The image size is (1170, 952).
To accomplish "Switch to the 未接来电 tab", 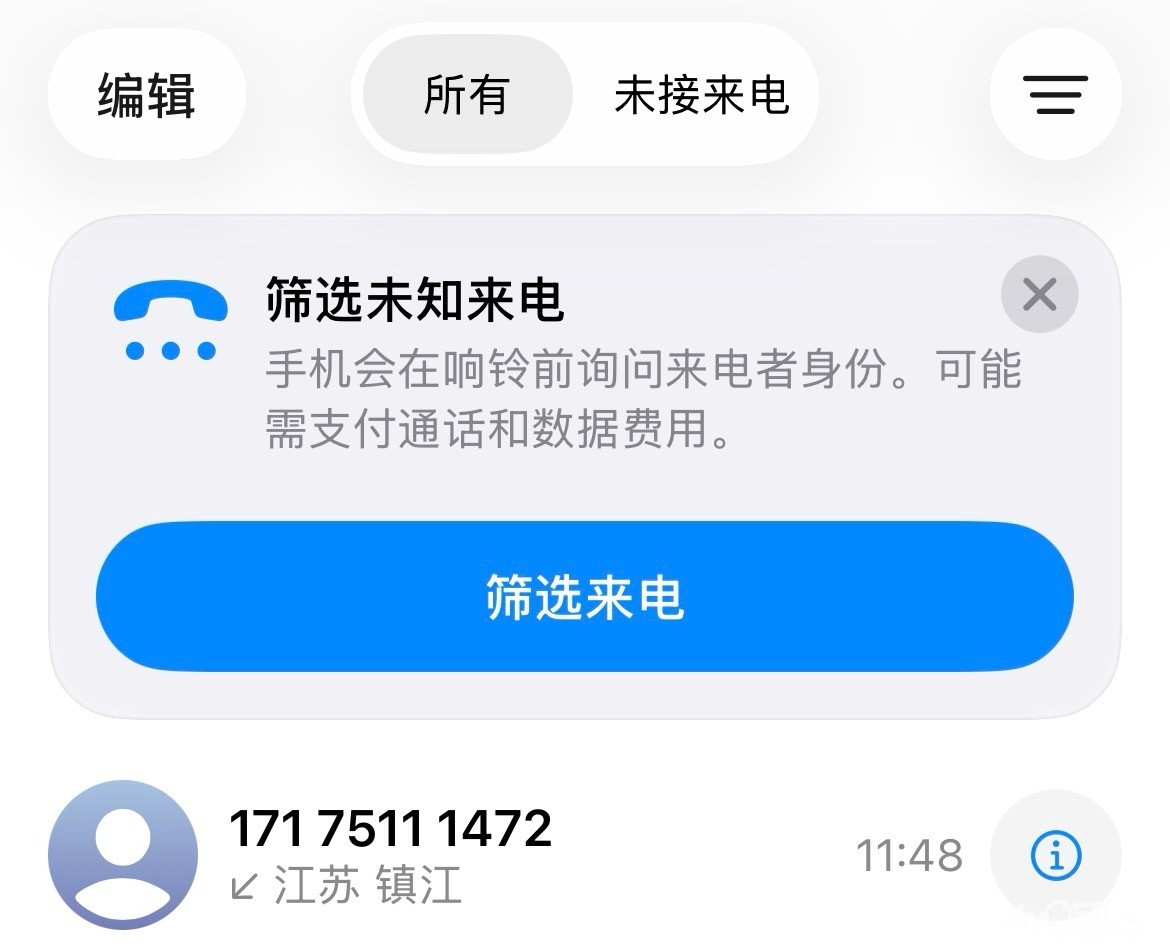I will point(701,96).
